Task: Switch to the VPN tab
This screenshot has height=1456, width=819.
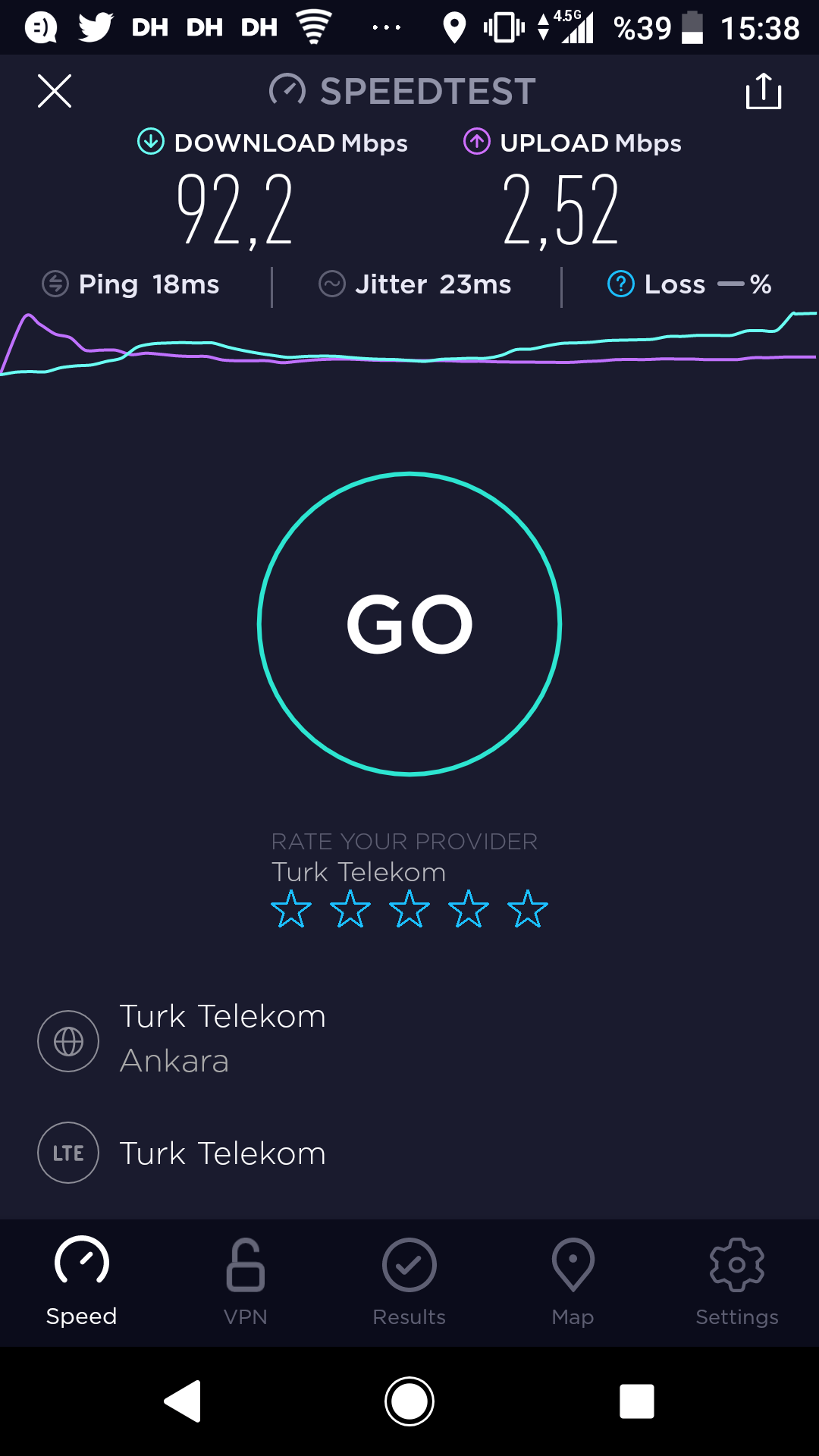Action: [246, 1283]
